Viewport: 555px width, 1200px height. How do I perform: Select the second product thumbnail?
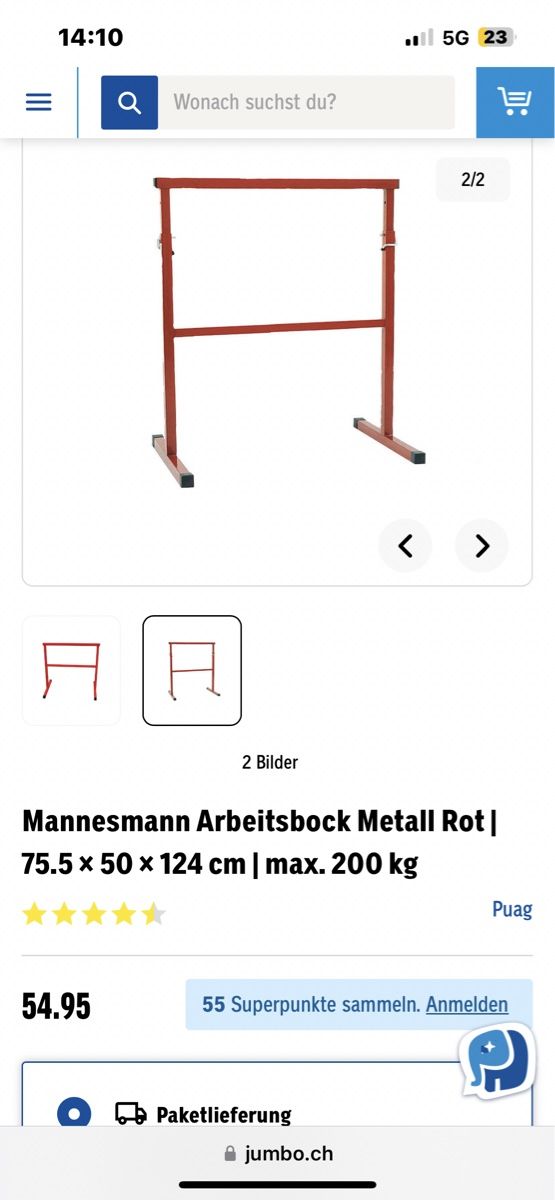[x=192, y=670]
